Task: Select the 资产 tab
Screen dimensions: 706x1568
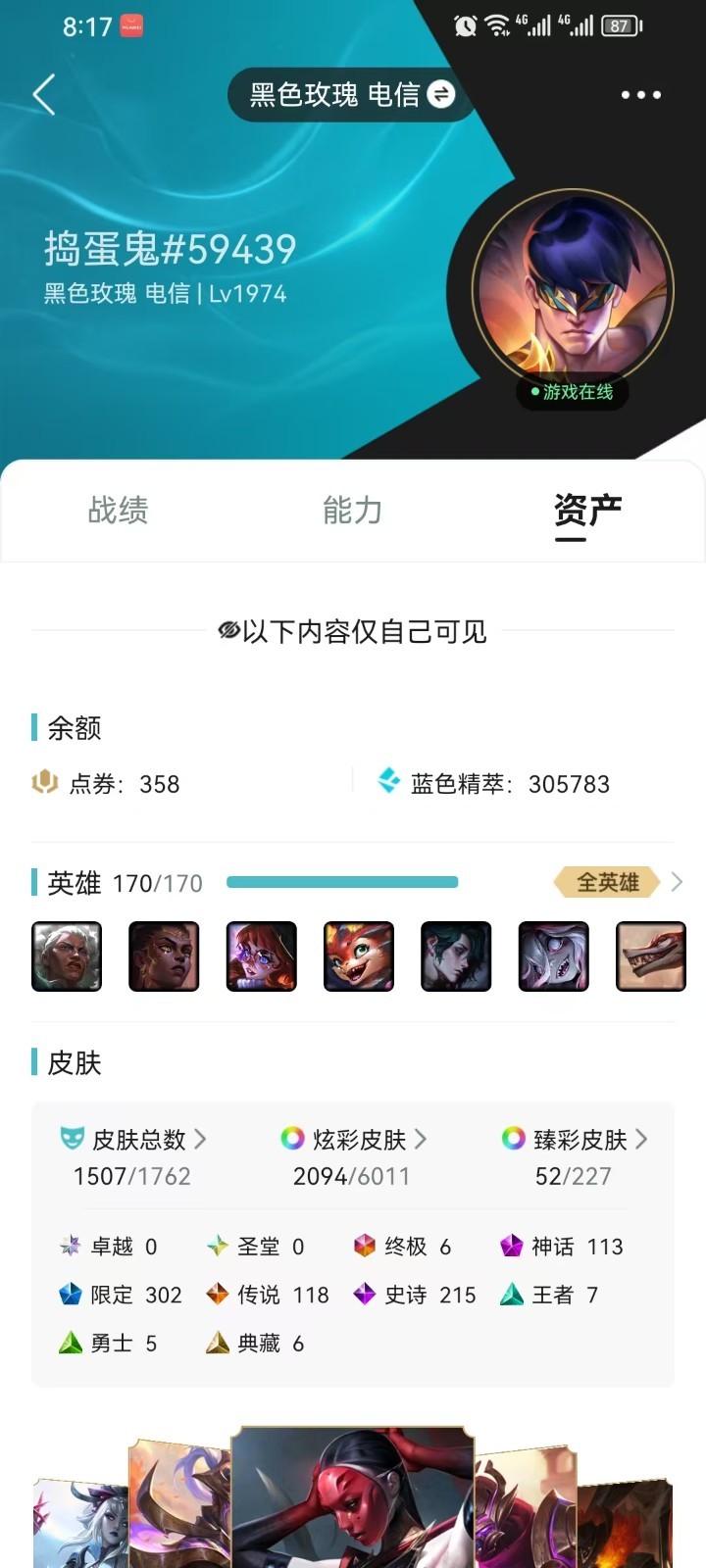Action: point(587,511)
